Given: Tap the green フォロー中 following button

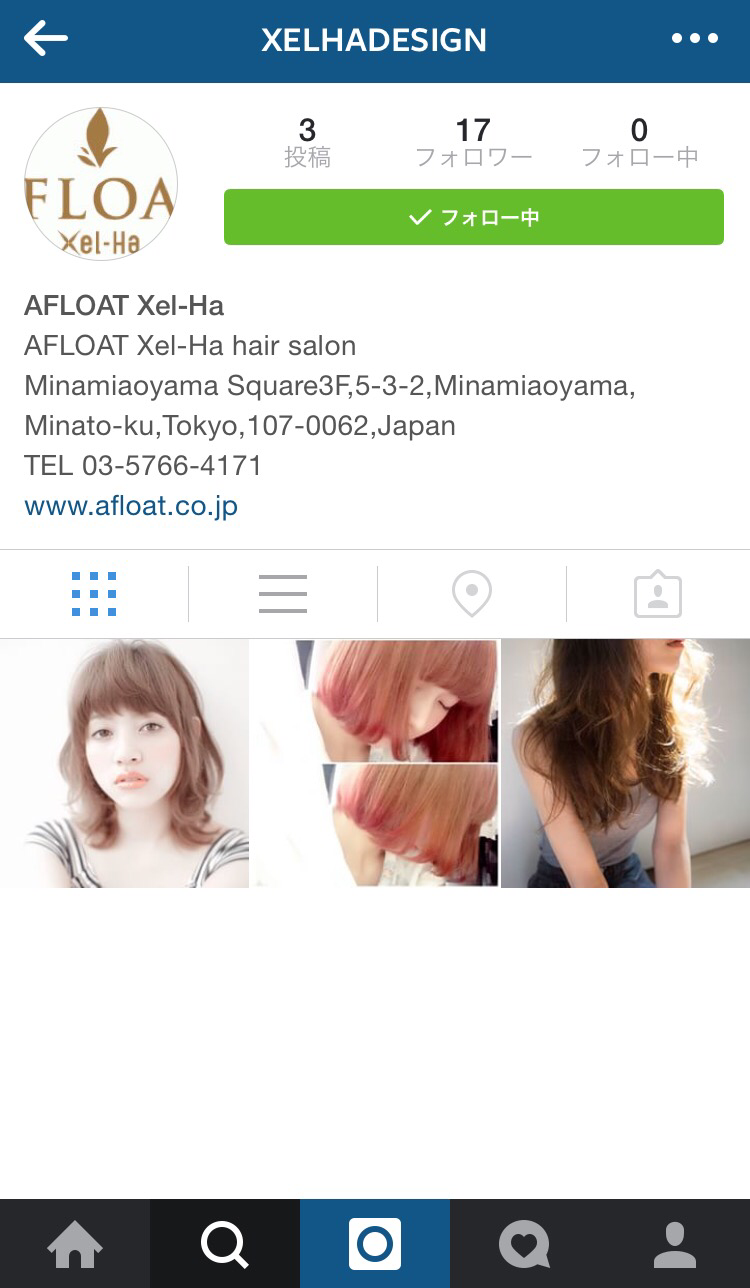Looking at the screenshot, I should pyautogui.click(x=474, y=217).
